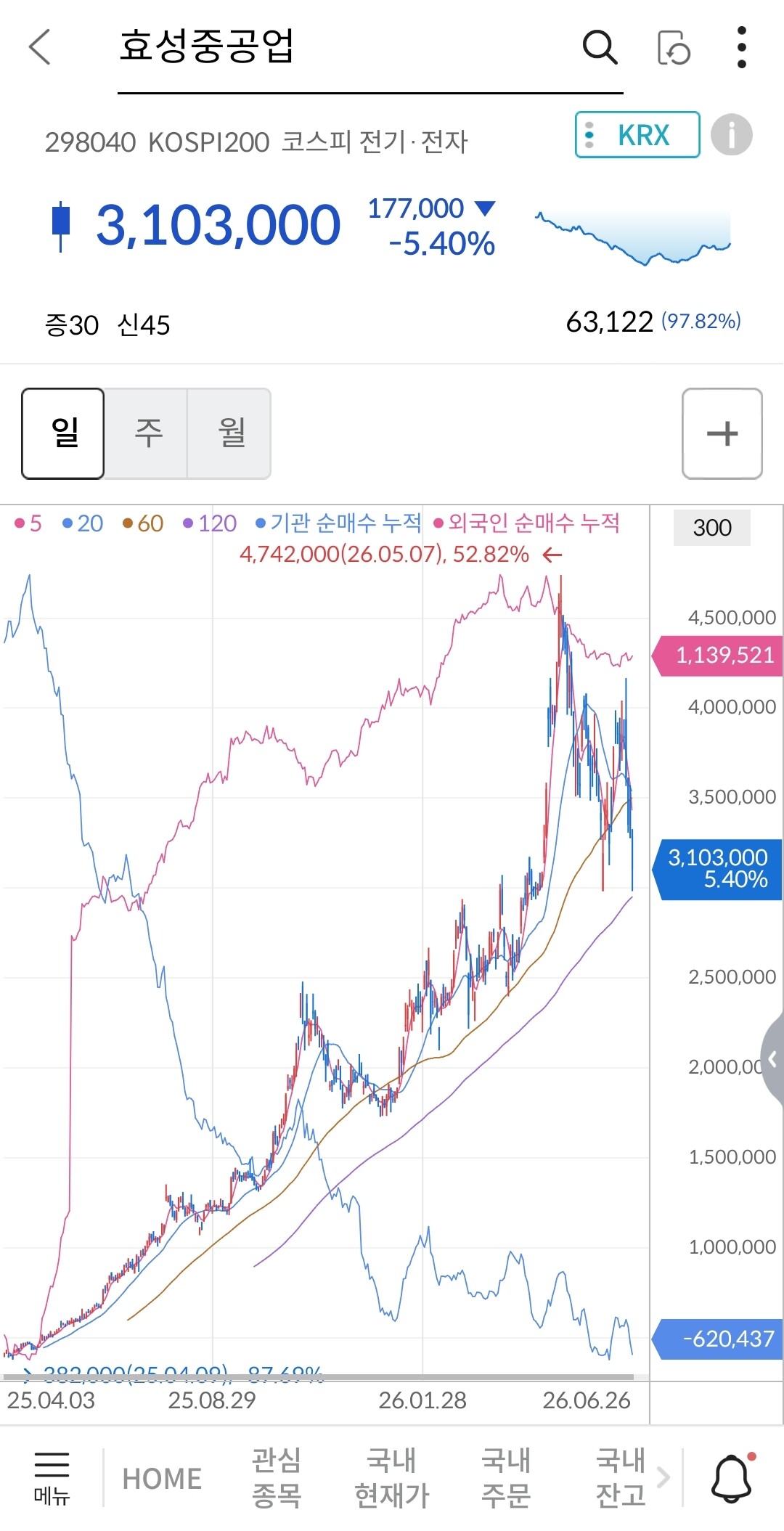This screenshot has width=784, height=1531.
Task: Open the 관심종목 watchlist tab
Action: tap(277, 1478)
